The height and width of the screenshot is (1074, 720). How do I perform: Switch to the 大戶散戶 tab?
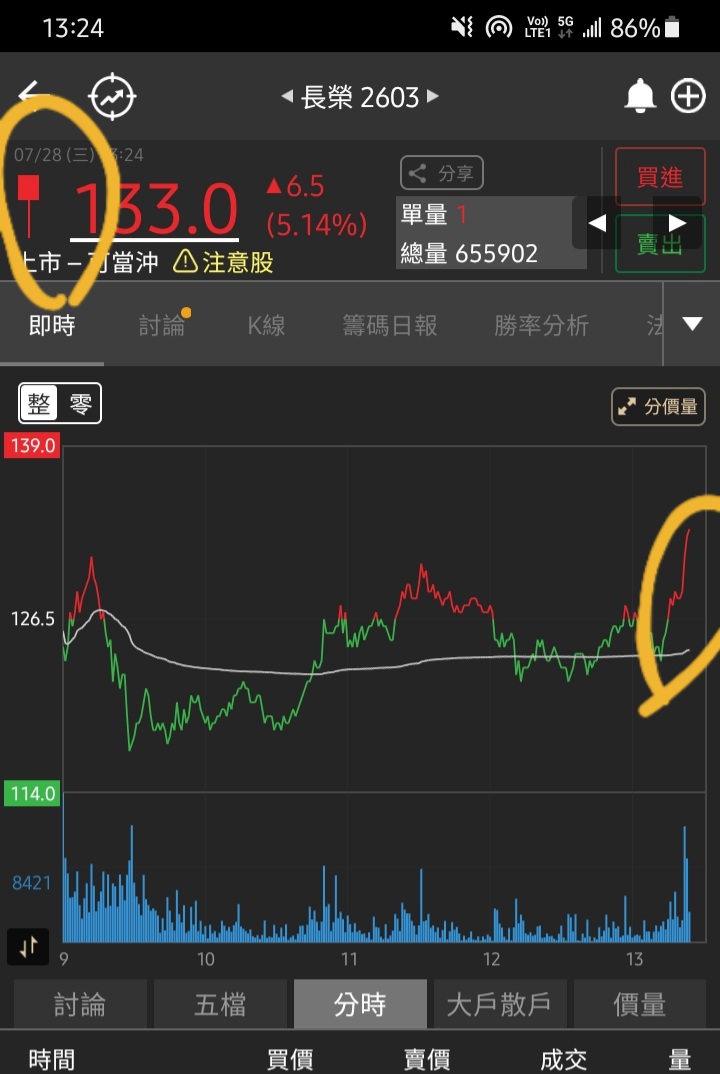point(499,1004)
